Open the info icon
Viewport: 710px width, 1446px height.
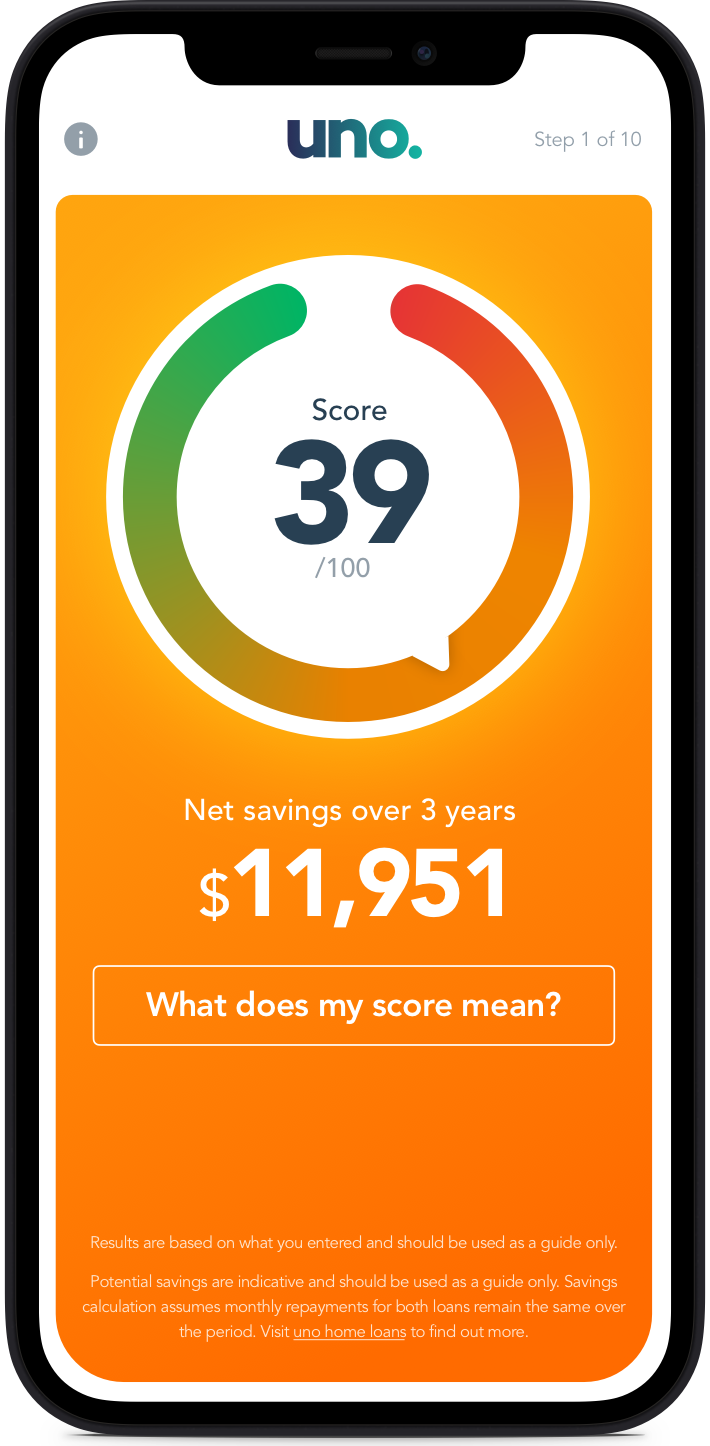click(81, 139)
